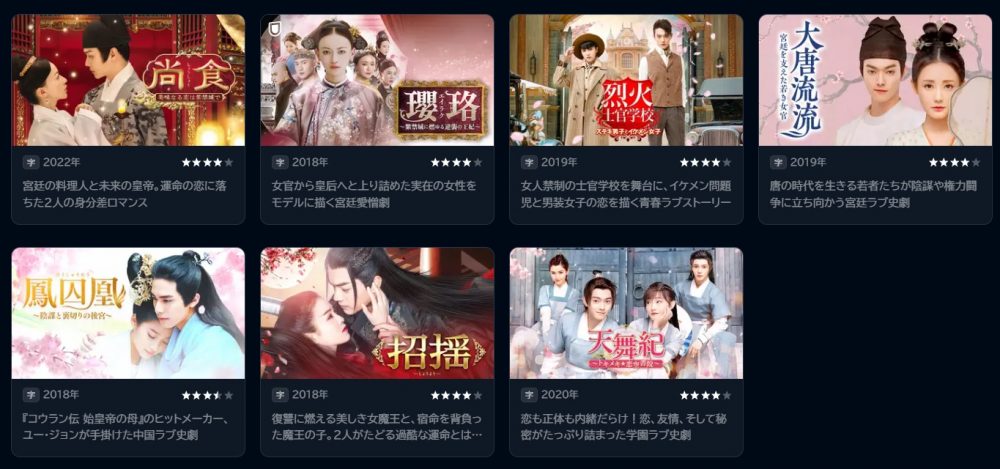Viewport: 1000px width, 469px height.
Task: Open the 尚食 drama card
Action: click(127, 82)
